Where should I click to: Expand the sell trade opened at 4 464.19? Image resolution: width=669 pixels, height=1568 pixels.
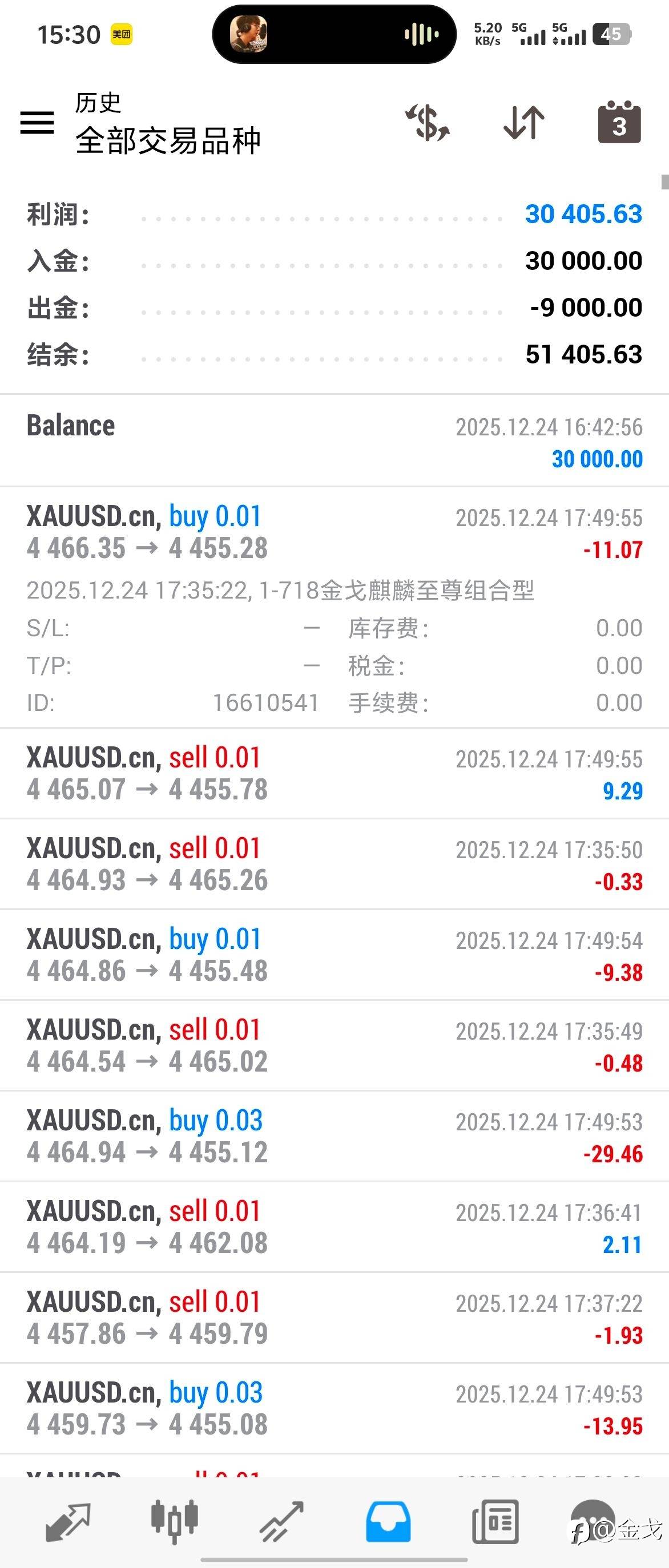334,1227
